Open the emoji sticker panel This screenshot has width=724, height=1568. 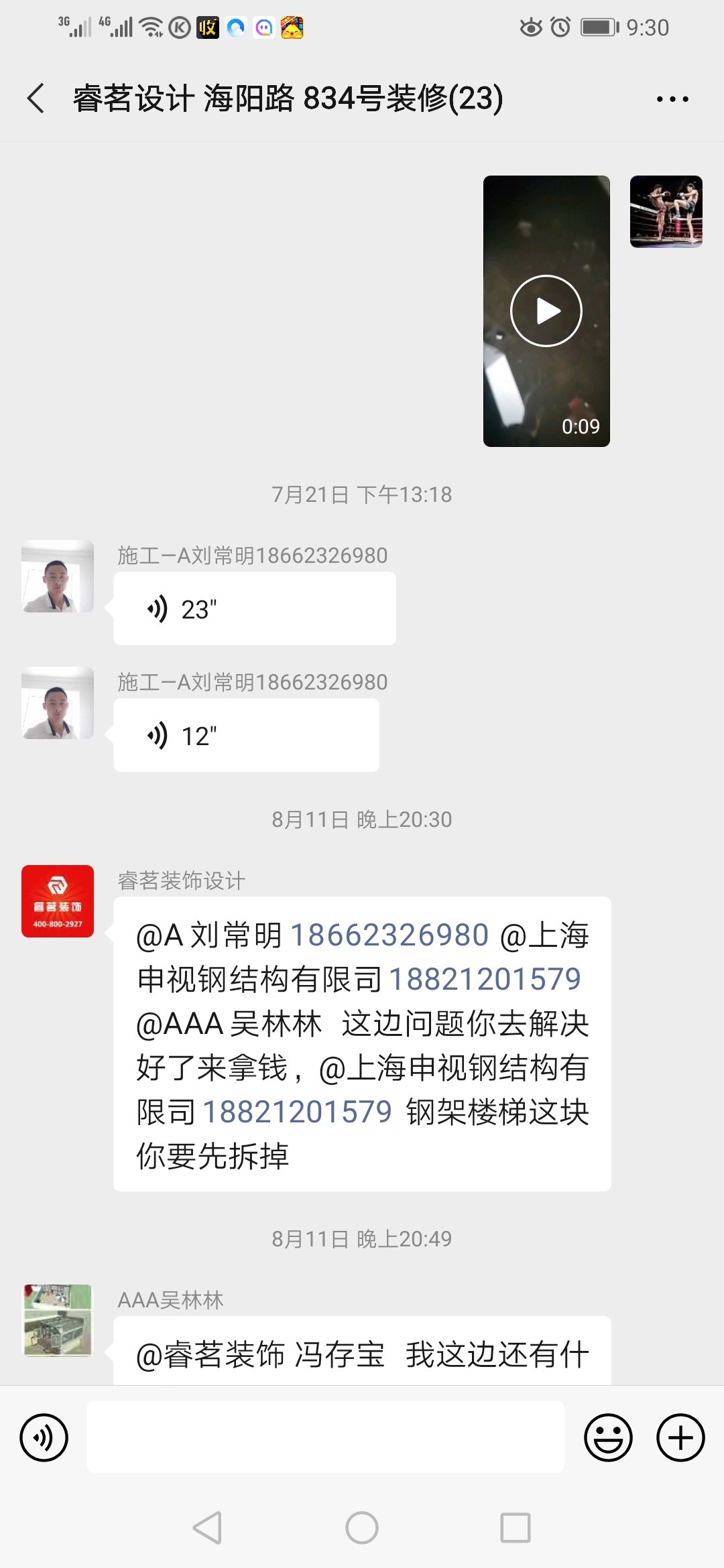(x=608, y=1438)
